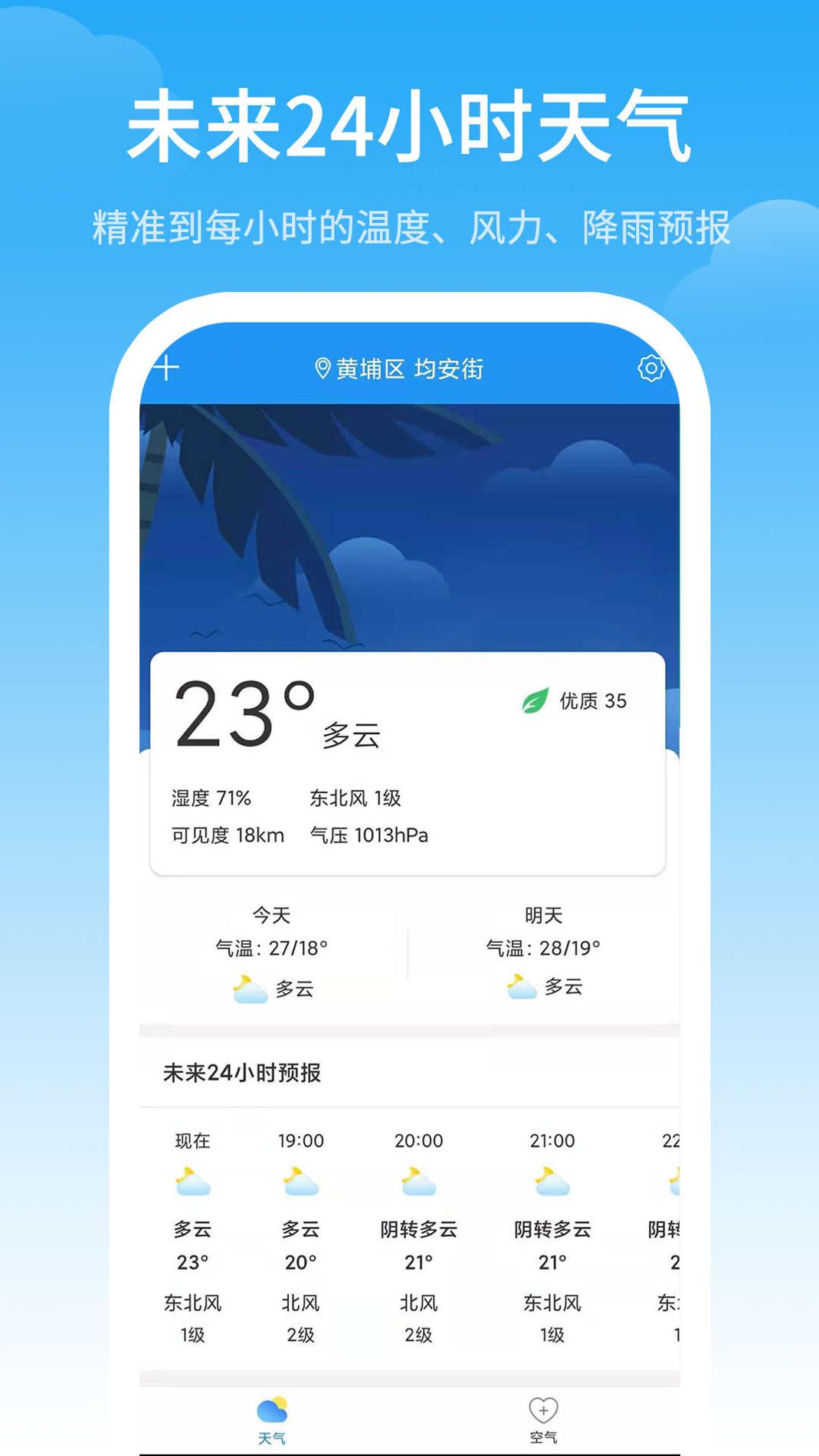Viewport: 819px width, 1456px height.
Task: Switch to the 空气 tab
Action: [543, 1427]
